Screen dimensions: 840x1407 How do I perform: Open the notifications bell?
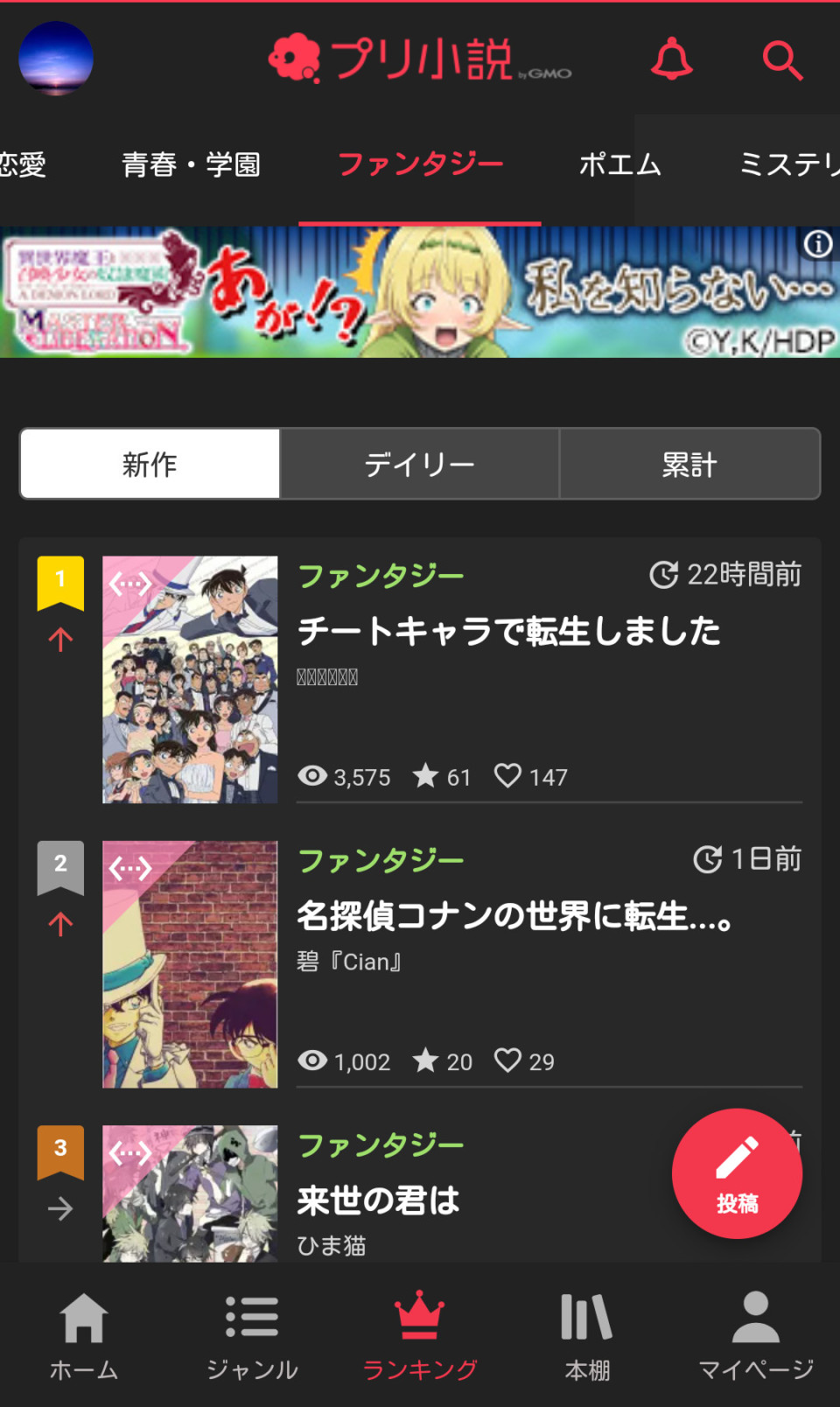pos(671,59)
